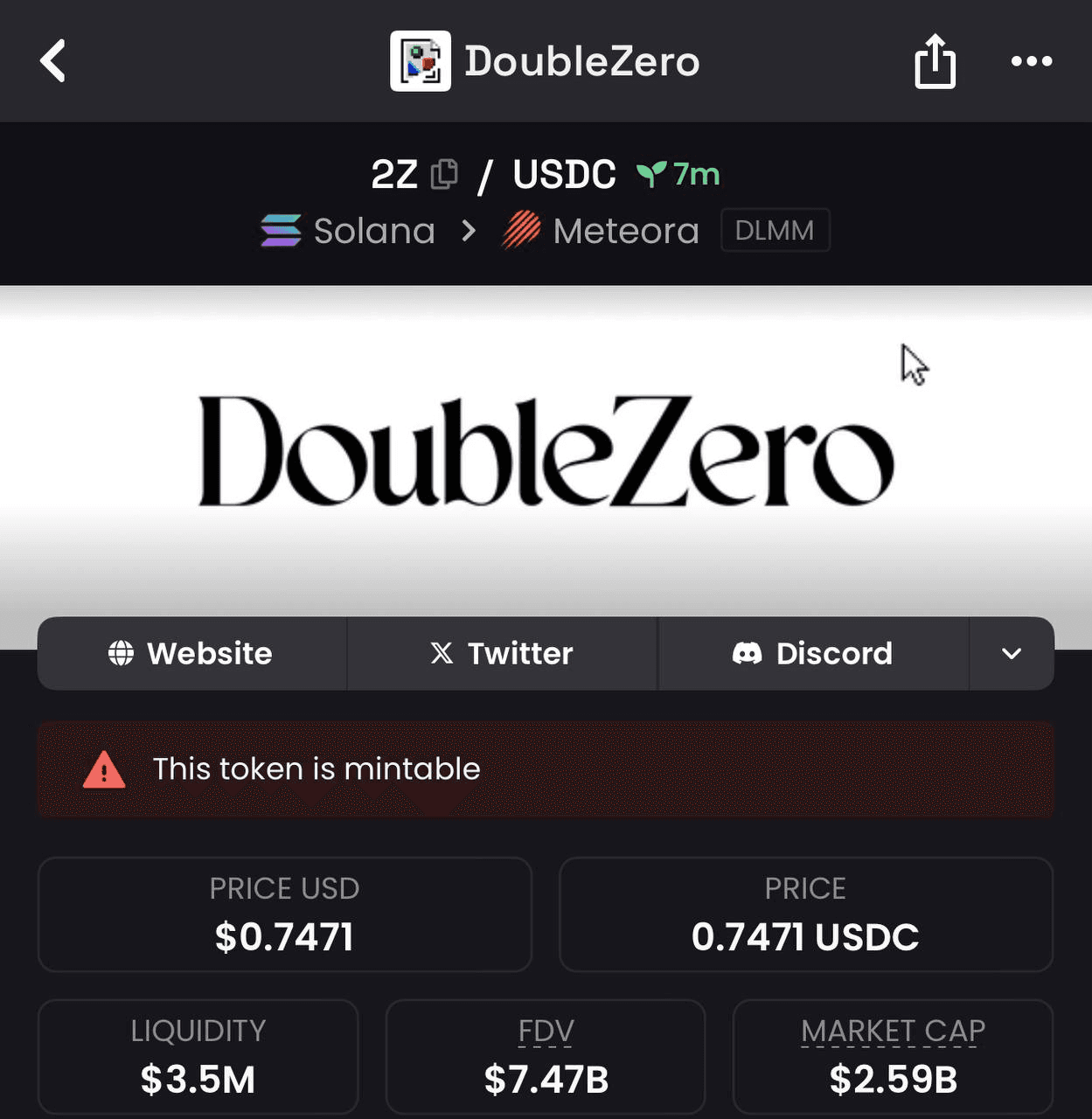The image size is (1092, 1119).
Task: Copy the 2Z token address
Action: pyautogui.click(x=444, y=174)
